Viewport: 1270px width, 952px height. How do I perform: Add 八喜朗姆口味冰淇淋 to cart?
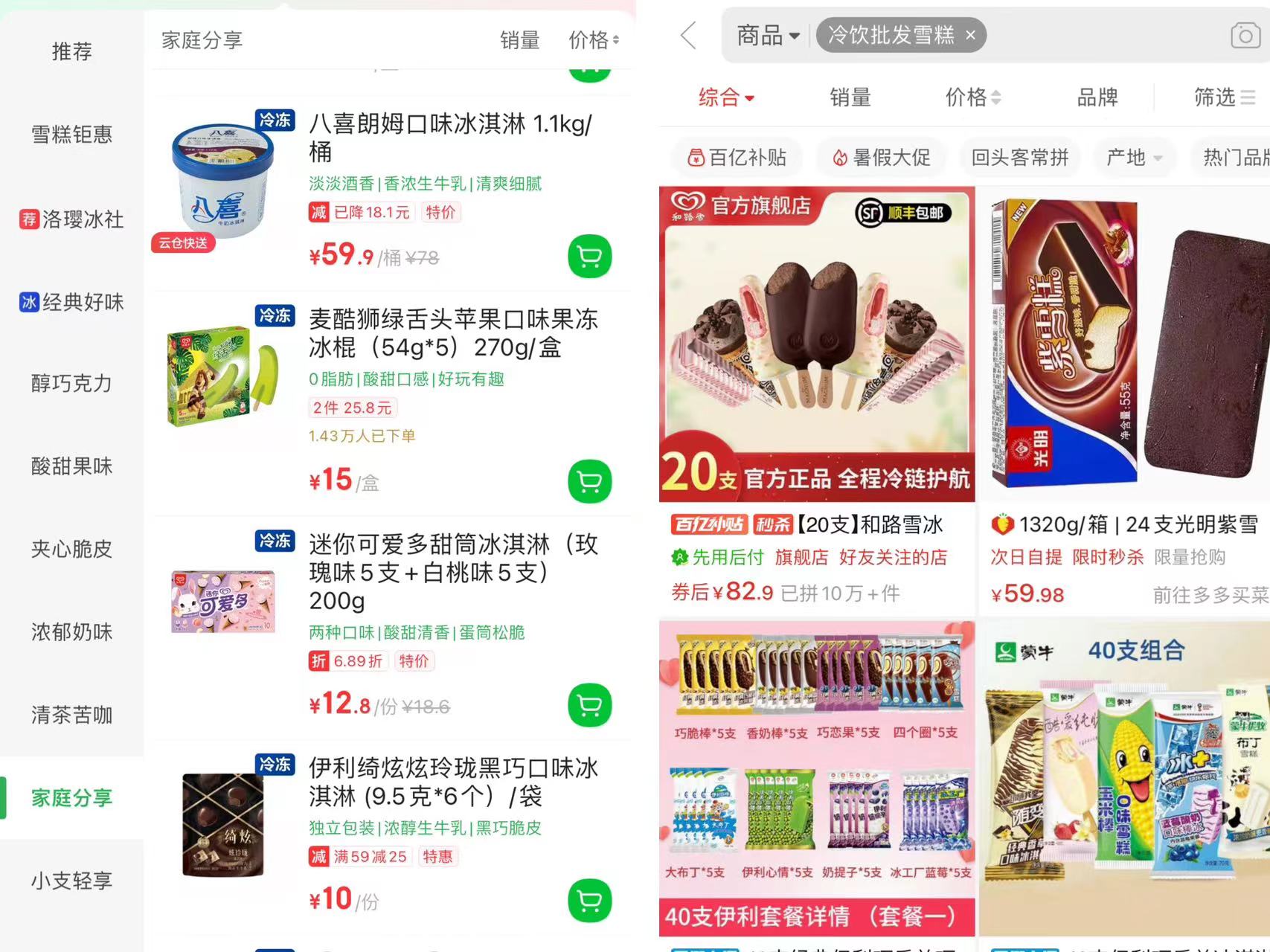coord(589,257)
